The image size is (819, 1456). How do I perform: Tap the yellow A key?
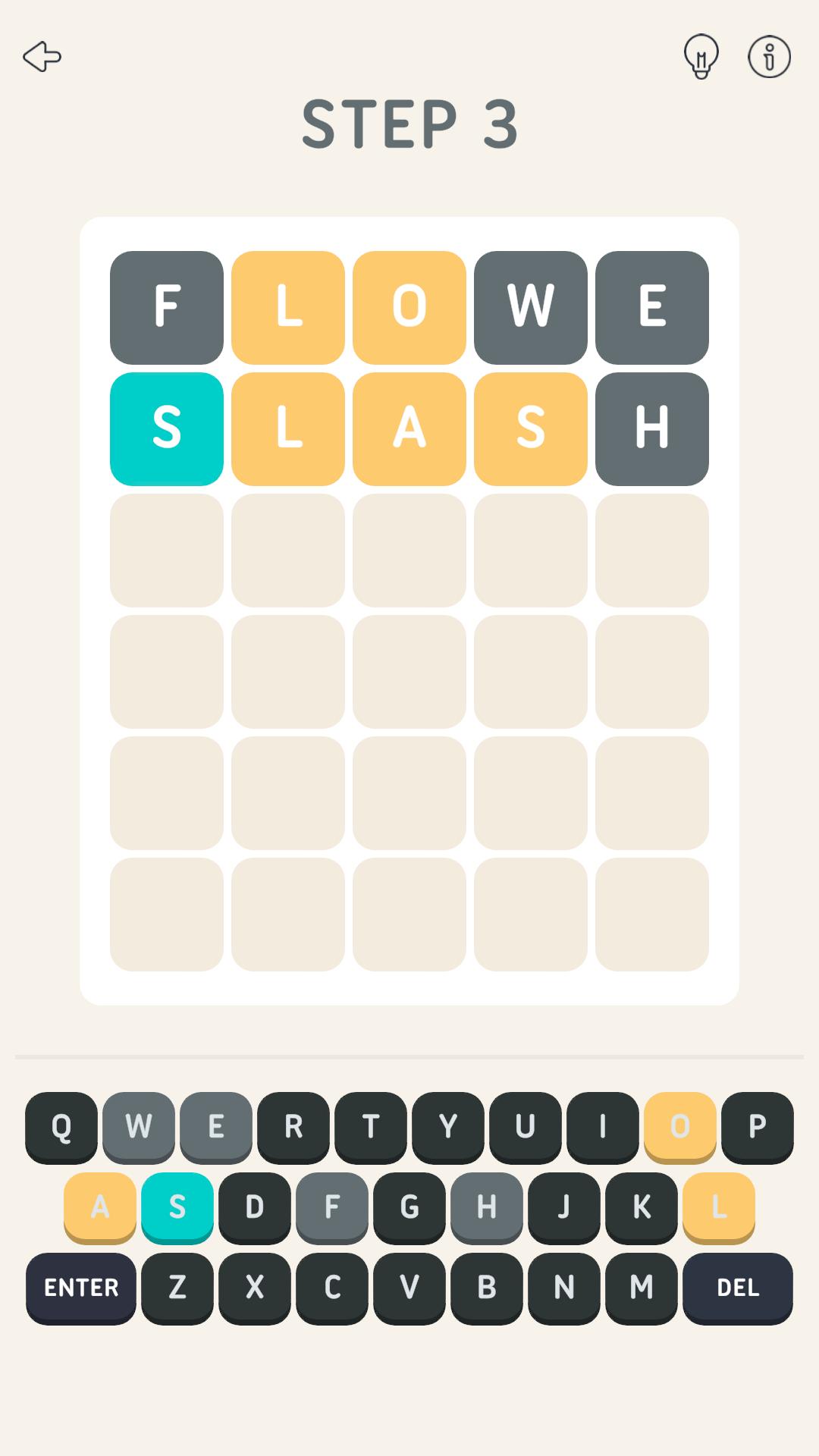coord(100,1207)
